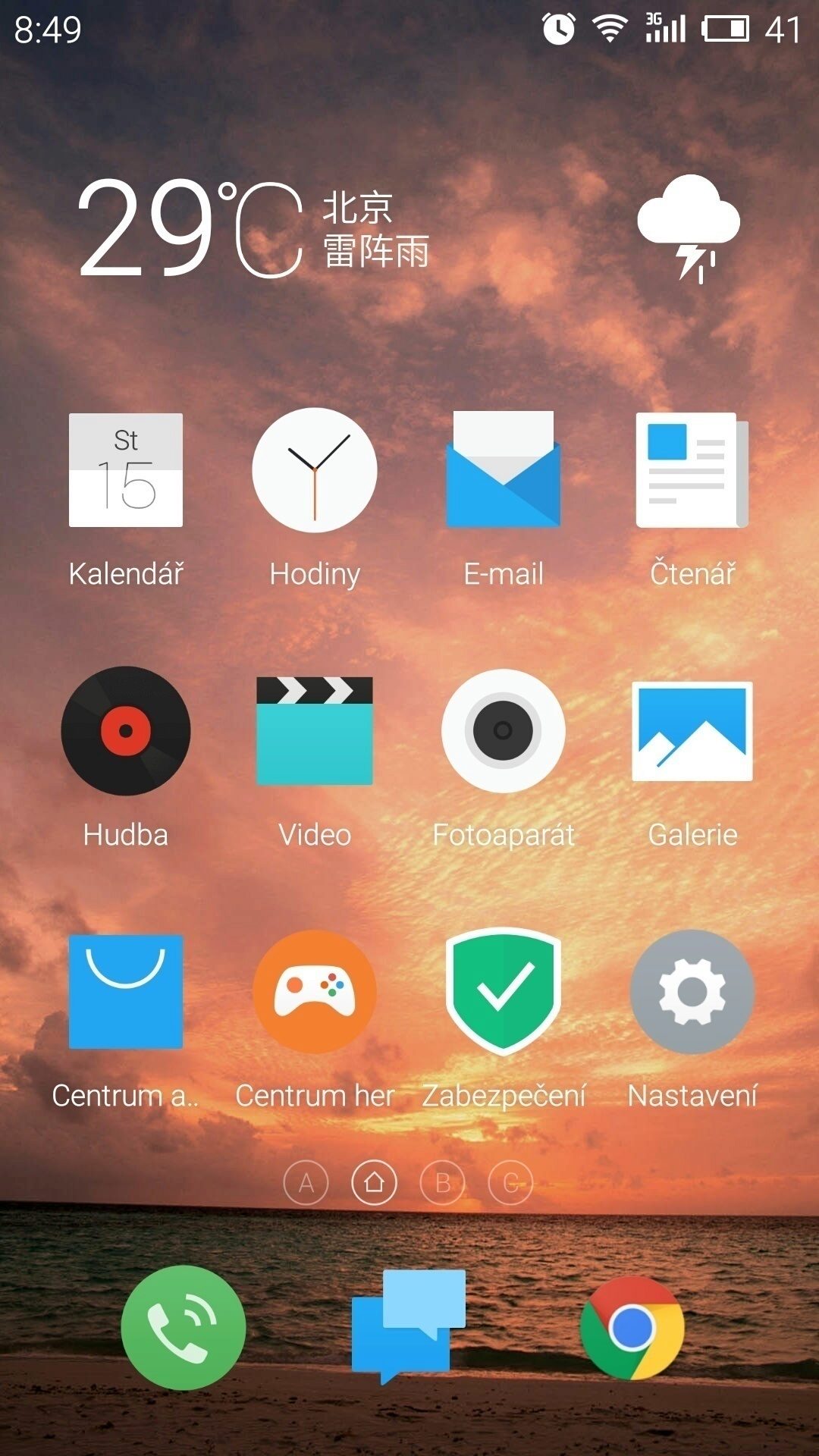819x1456 pixels.
Task: Select the home page indicator
Action: coord(374,1182)
